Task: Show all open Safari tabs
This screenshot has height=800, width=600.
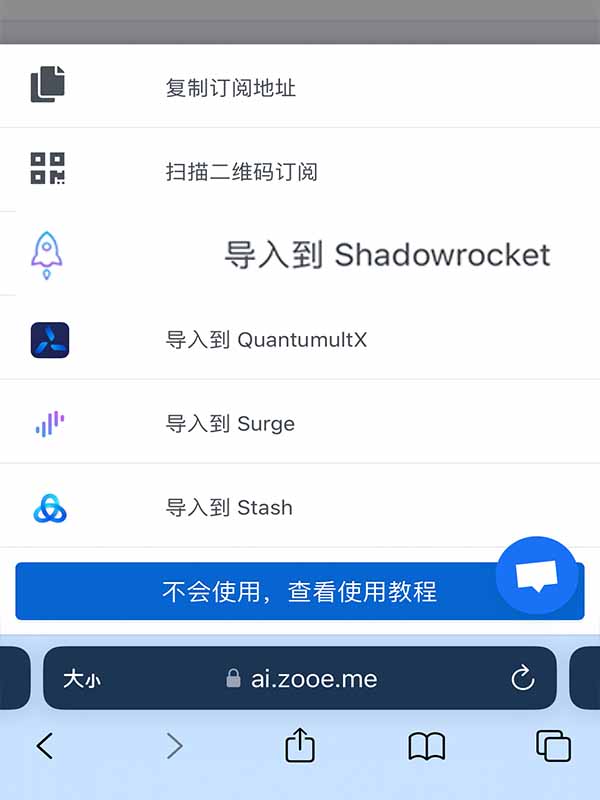Action: 553,745
